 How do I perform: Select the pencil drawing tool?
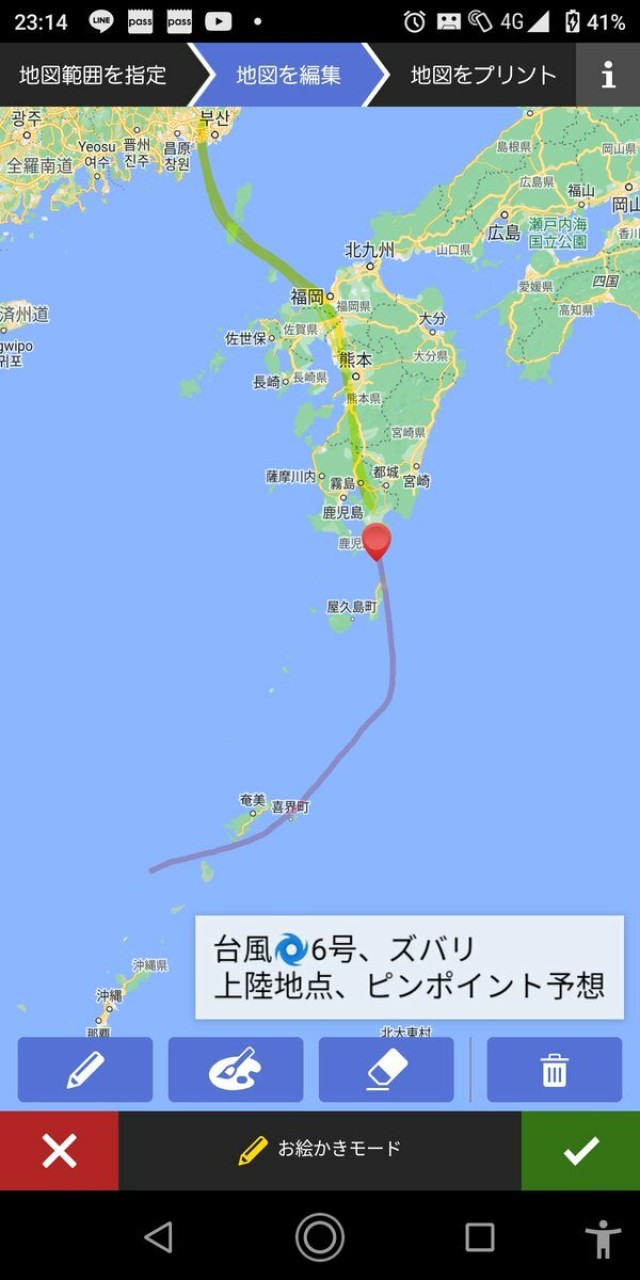point(85,1069)
